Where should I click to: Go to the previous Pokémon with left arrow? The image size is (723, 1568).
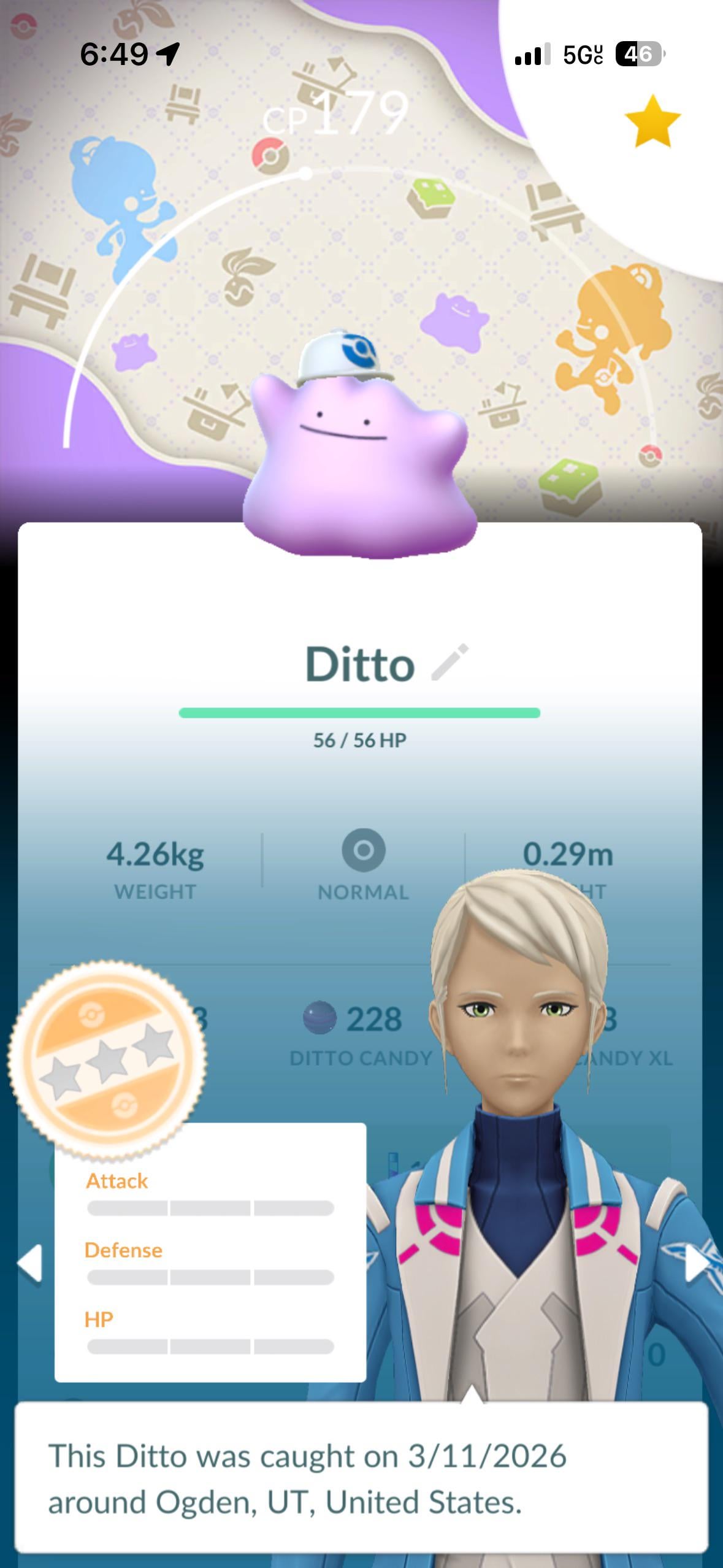(29, 1263)
